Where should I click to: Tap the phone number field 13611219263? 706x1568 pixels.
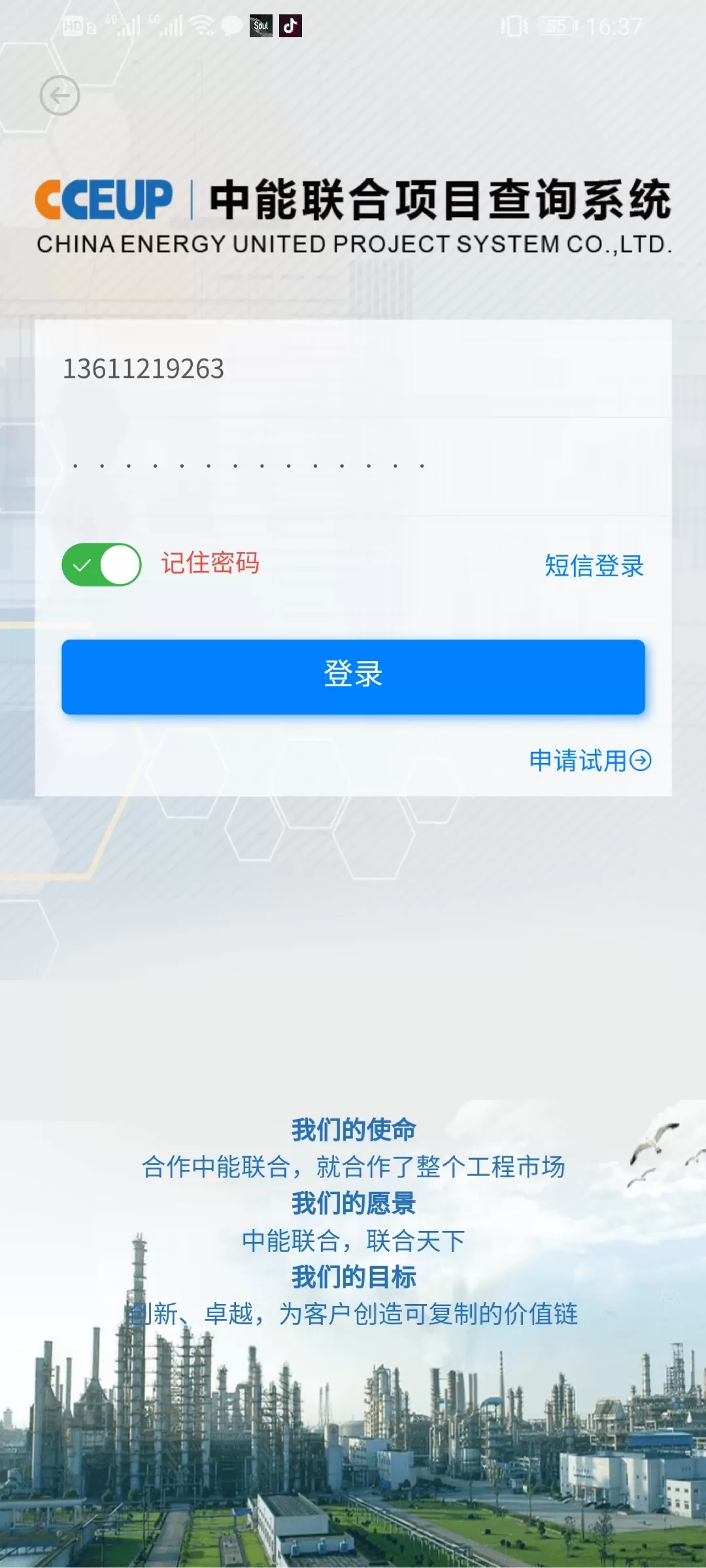point(353,369)
